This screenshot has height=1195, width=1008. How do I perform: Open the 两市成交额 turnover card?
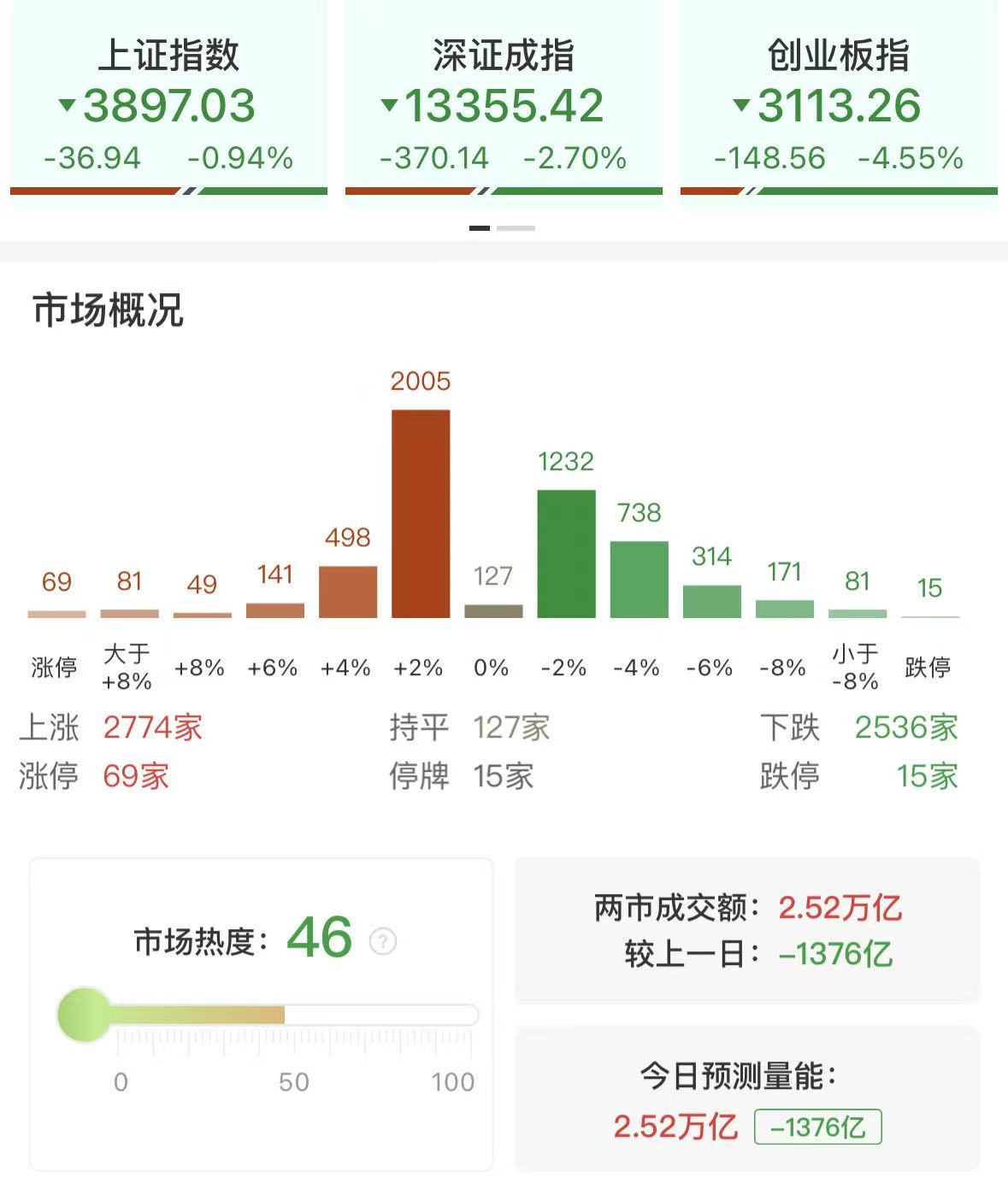click(x=747, y=930)
